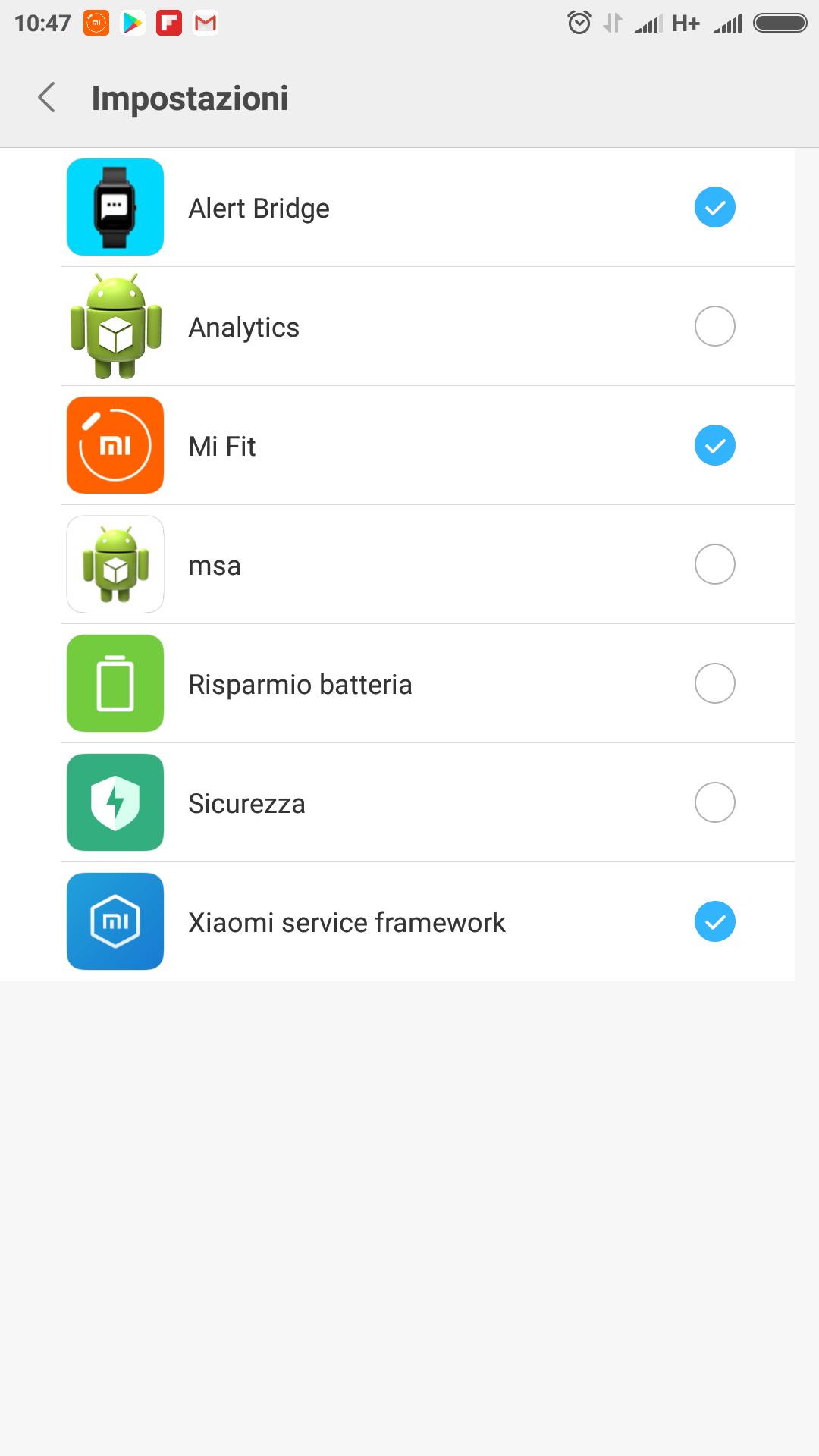Uncheck Alert Bridge
819x1456 pixels.
(x=715, y=207)
